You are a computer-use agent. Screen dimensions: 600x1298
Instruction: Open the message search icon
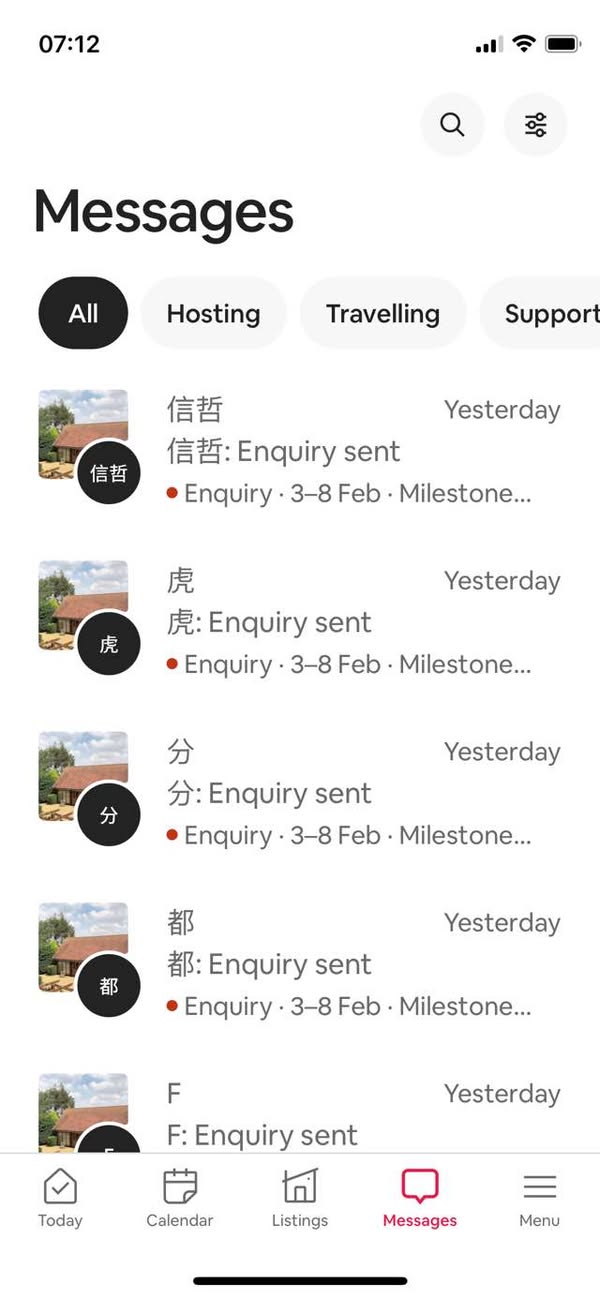tap(452, 125)
